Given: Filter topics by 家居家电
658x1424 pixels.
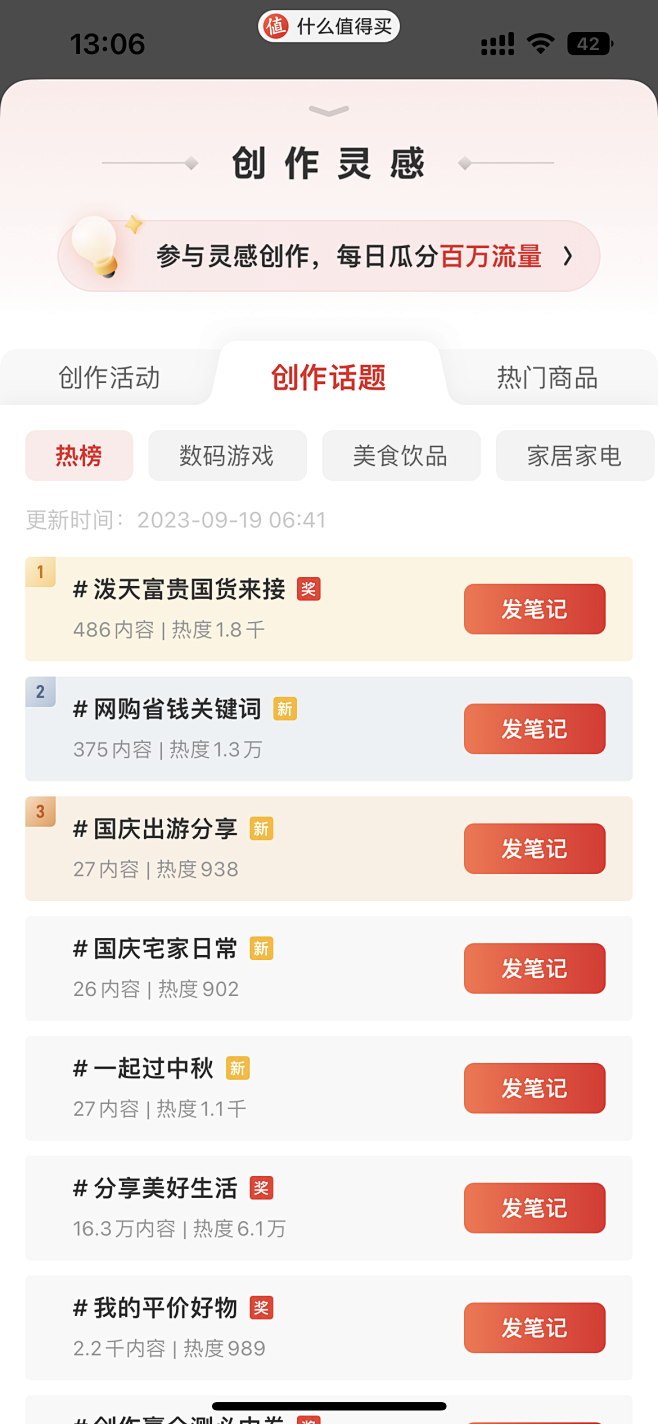Looking at the screenshot, I should 574,456.
